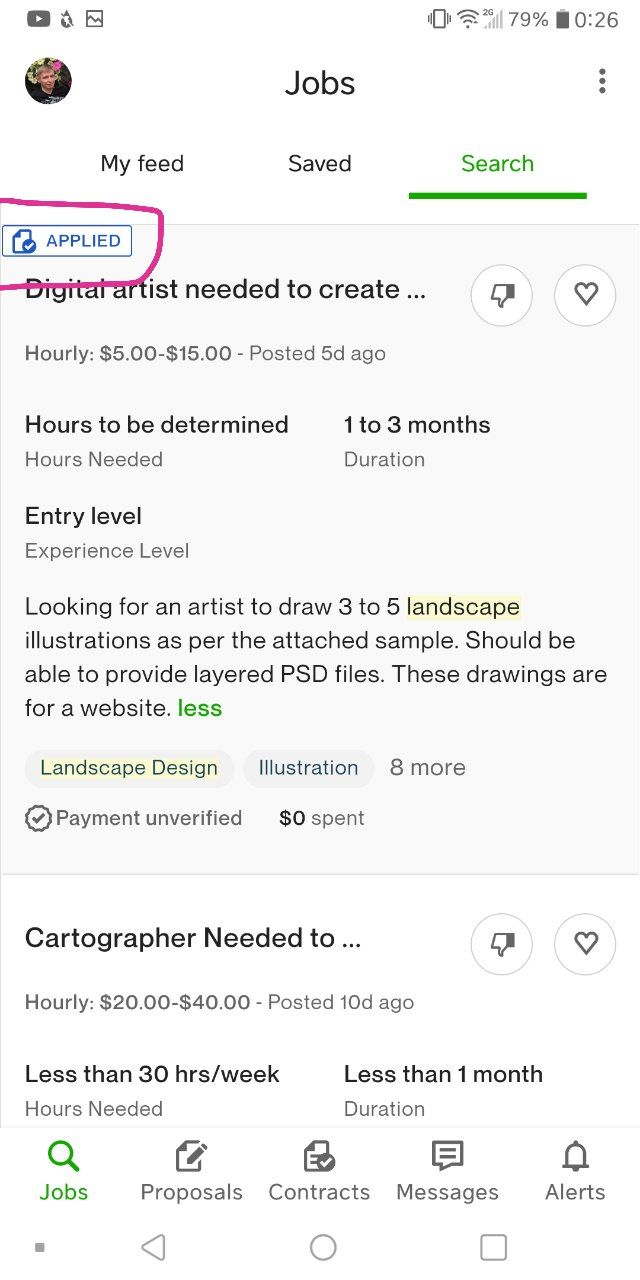Switch to the My feed tab
The width and height of the screenshot is (640, 1280).
tap(142, 164)
